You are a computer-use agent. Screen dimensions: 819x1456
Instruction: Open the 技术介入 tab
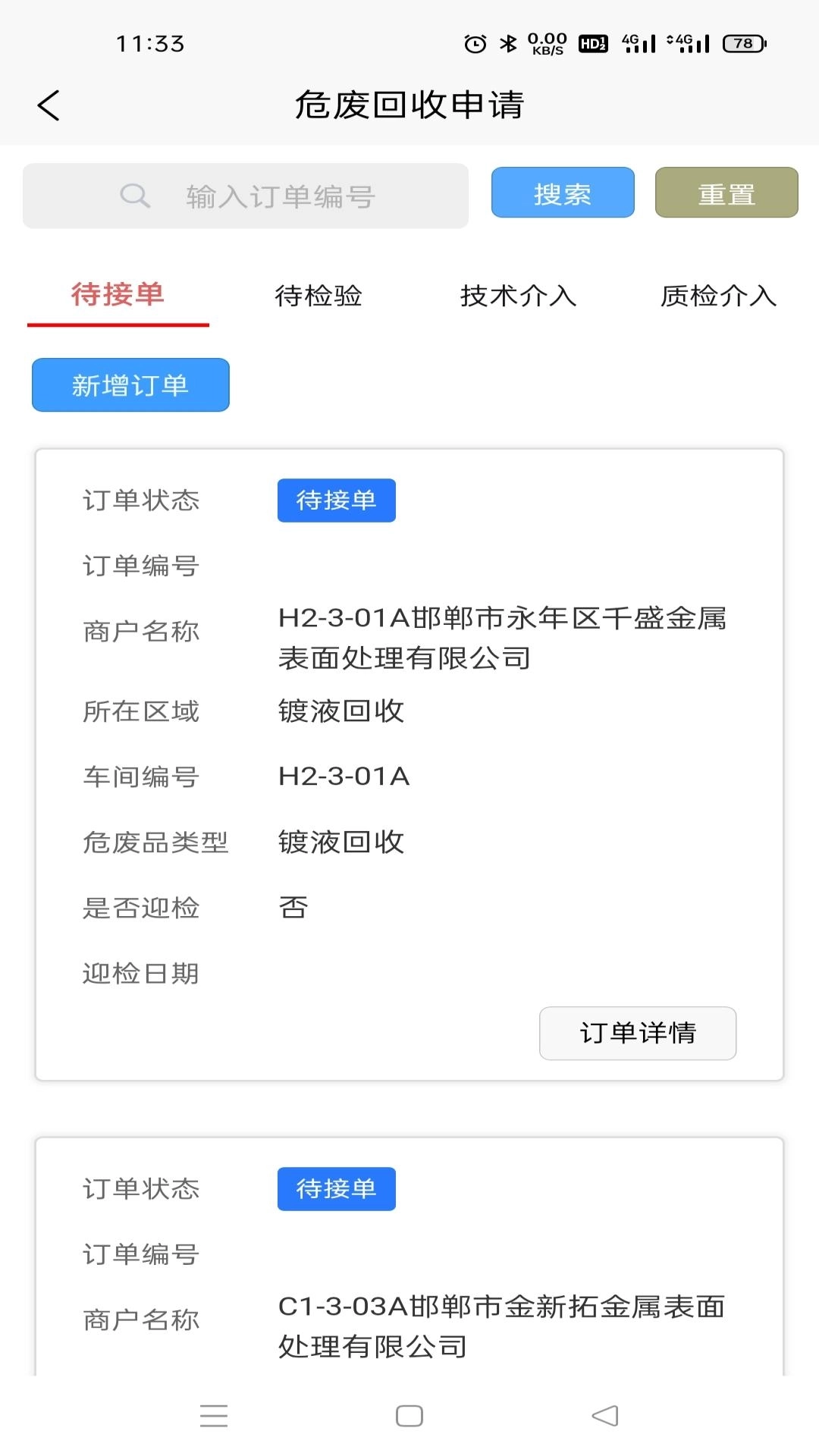click(517, 297)
